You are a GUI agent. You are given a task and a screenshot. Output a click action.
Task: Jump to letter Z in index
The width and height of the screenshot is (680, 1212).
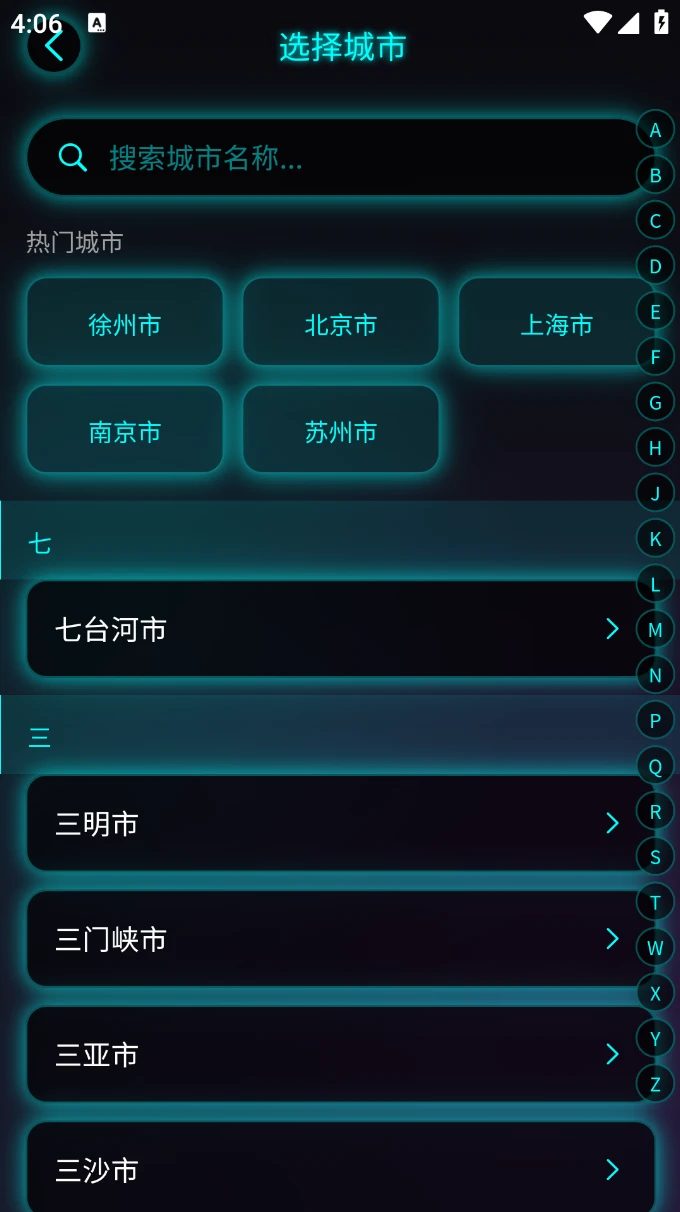click(x=655, y=1084)
